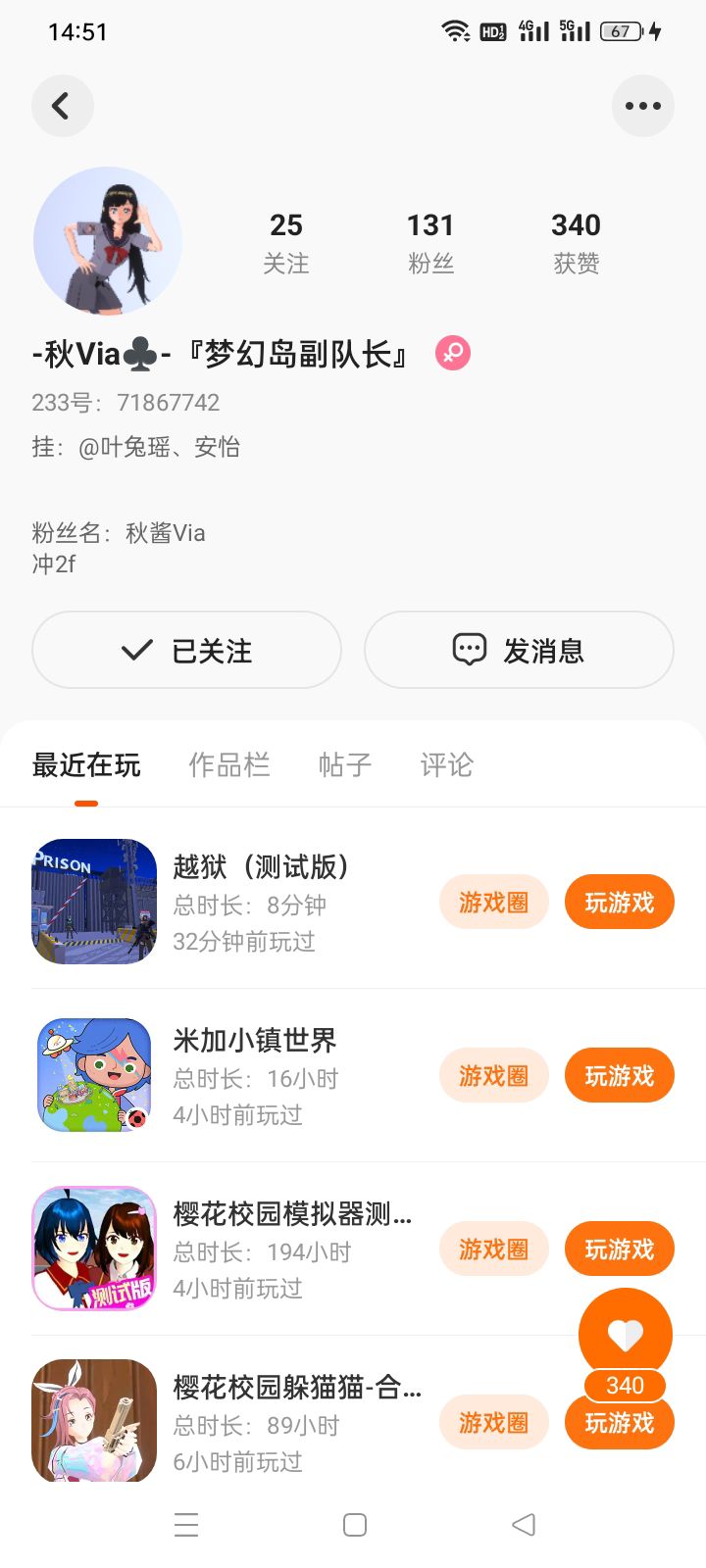Start 樱花校园模拟器 with 玩游戏
Screen dimensions: 706x1568
(x=619, y=1249)
